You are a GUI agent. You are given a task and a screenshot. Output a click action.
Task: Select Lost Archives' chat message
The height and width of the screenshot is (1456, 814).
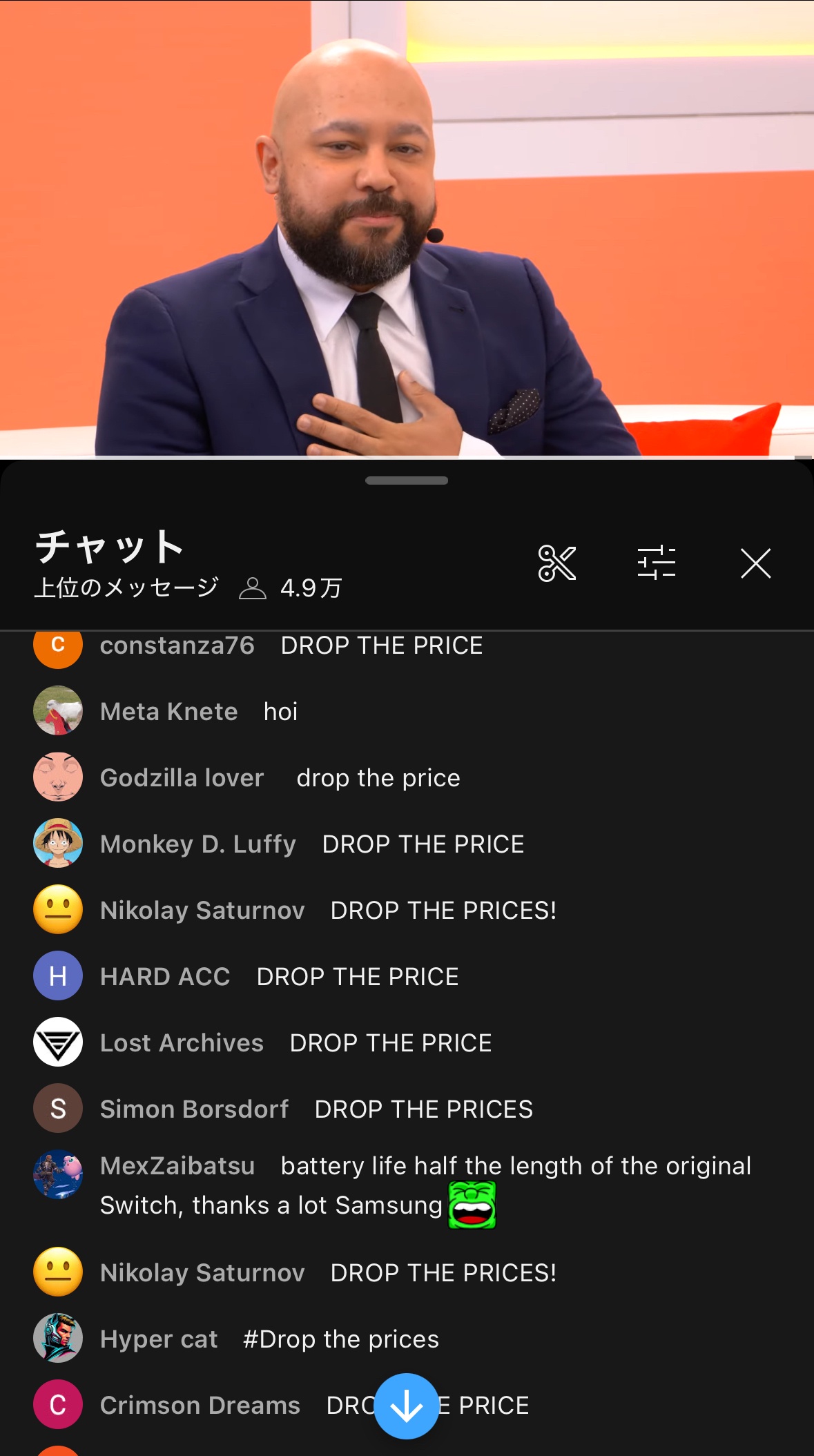click(x=390, y=1043)
